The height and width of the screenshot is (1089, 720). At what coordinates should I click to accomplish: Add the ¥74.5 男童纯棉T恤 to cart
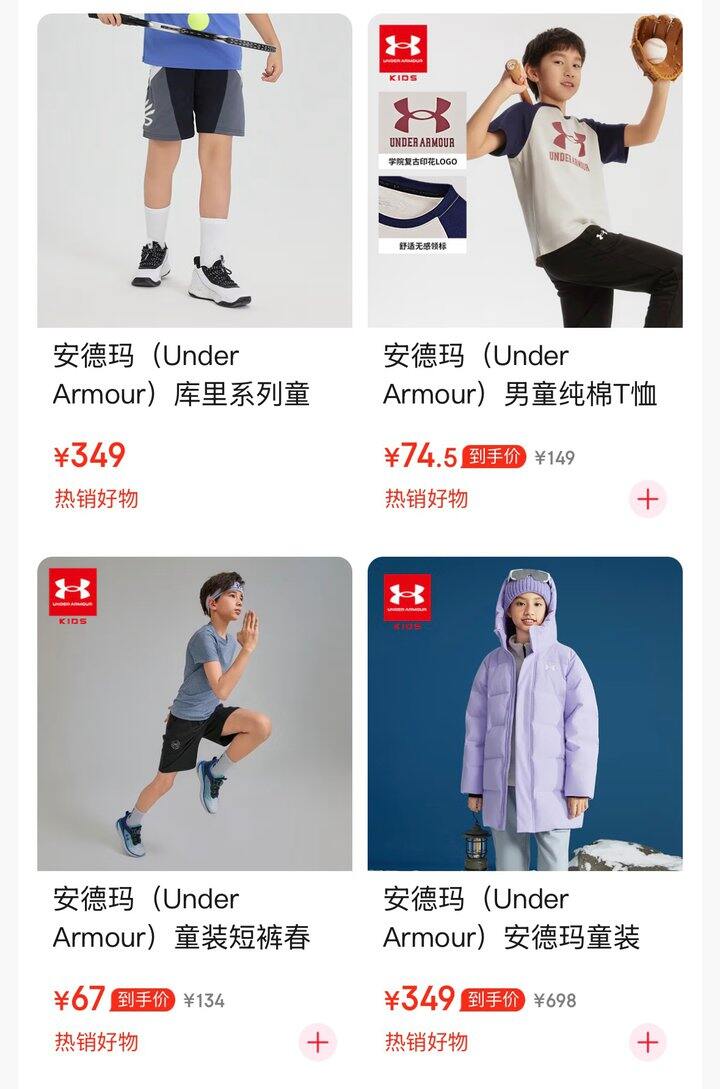(x=648, y=498)
